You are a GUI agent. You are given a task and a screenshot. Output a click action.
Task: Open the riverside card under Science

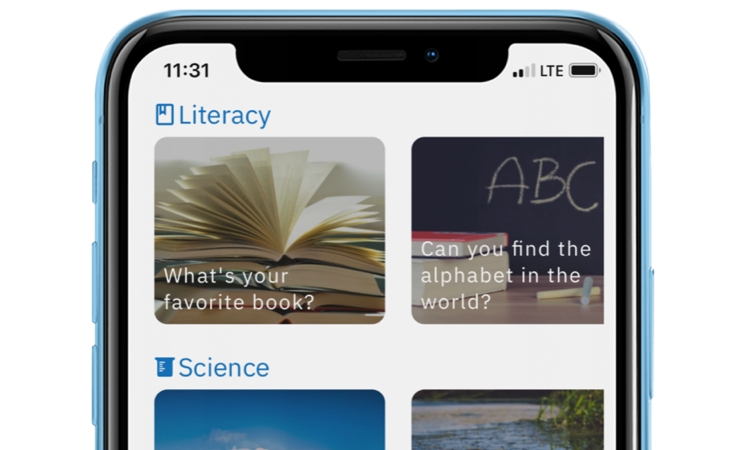(507, 418)
